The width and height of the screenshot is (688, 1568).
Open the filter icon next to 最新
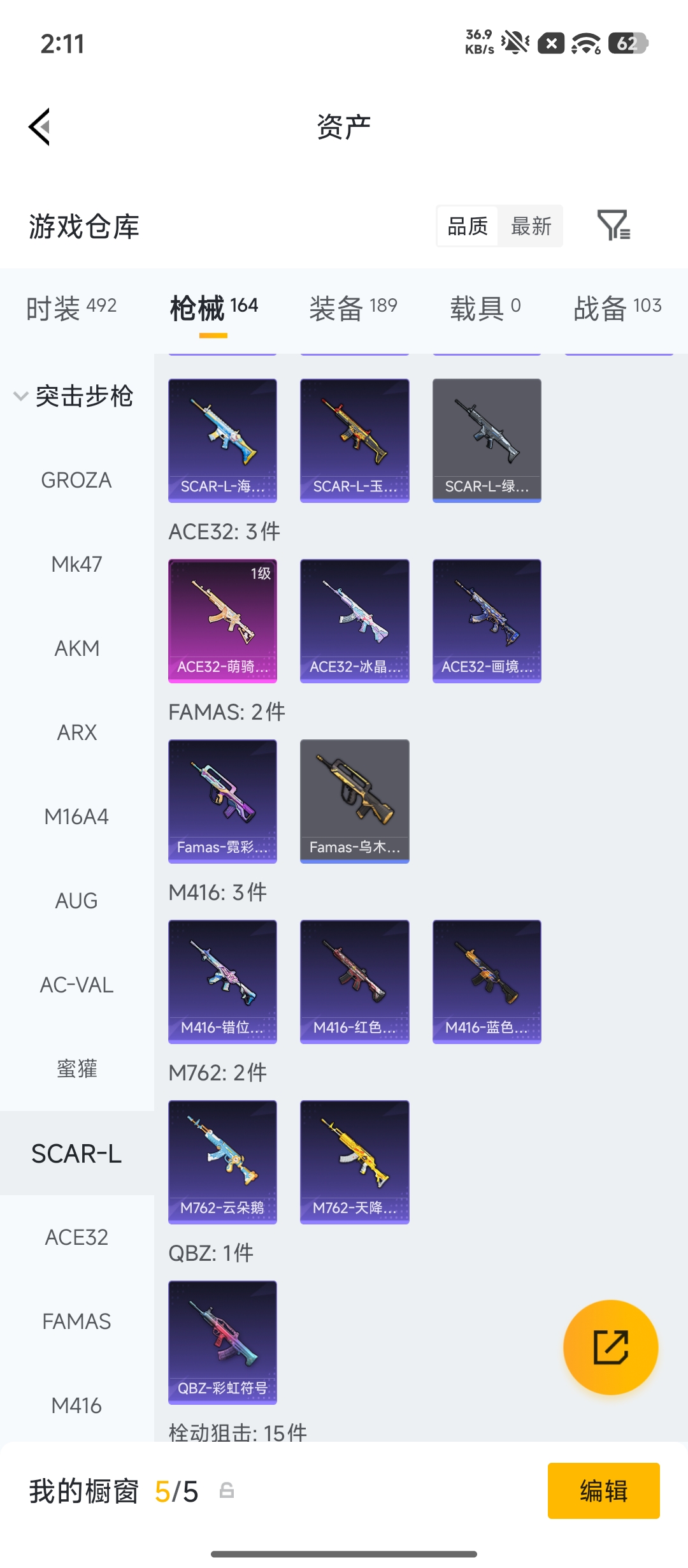[613, 225]
